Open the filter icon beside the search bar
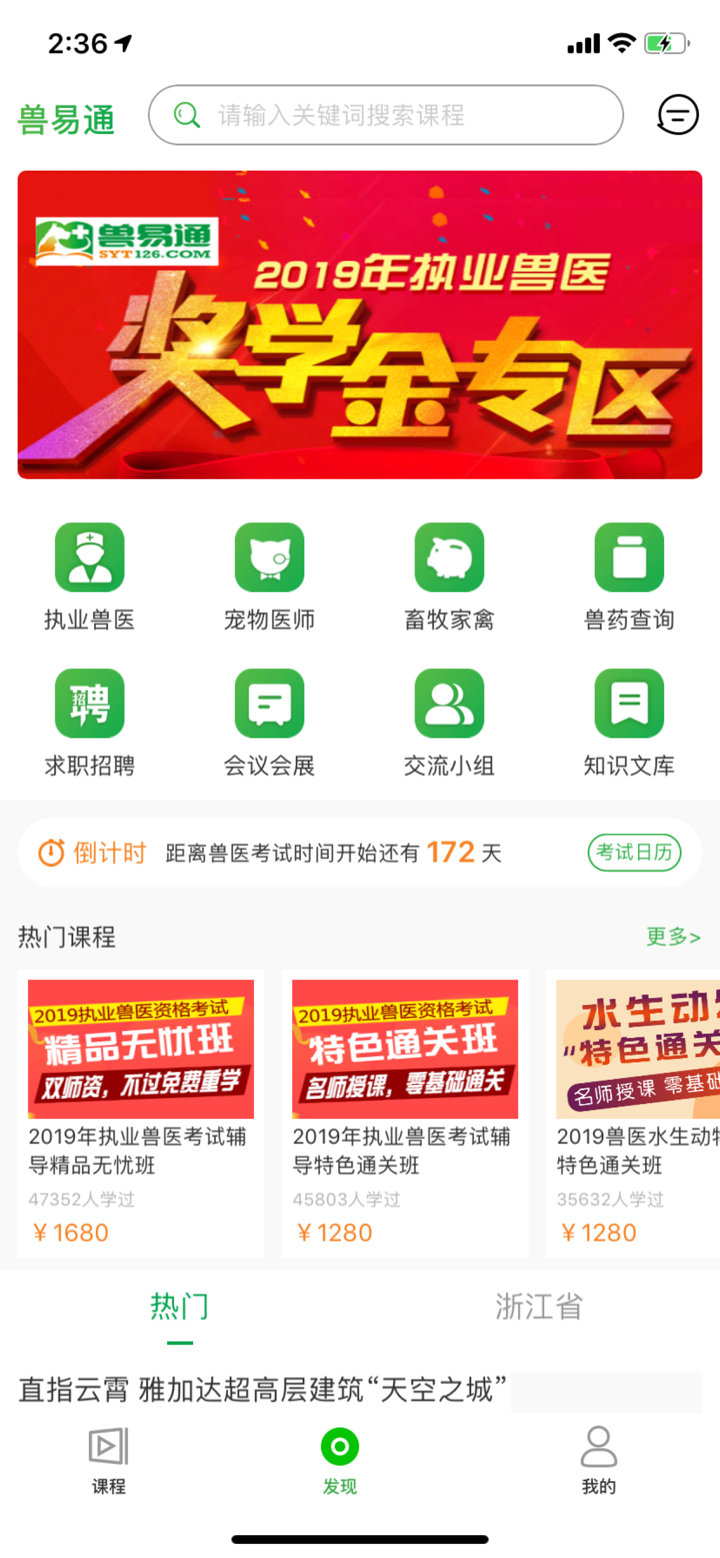The image size is (720, 1558). [676, 115]
